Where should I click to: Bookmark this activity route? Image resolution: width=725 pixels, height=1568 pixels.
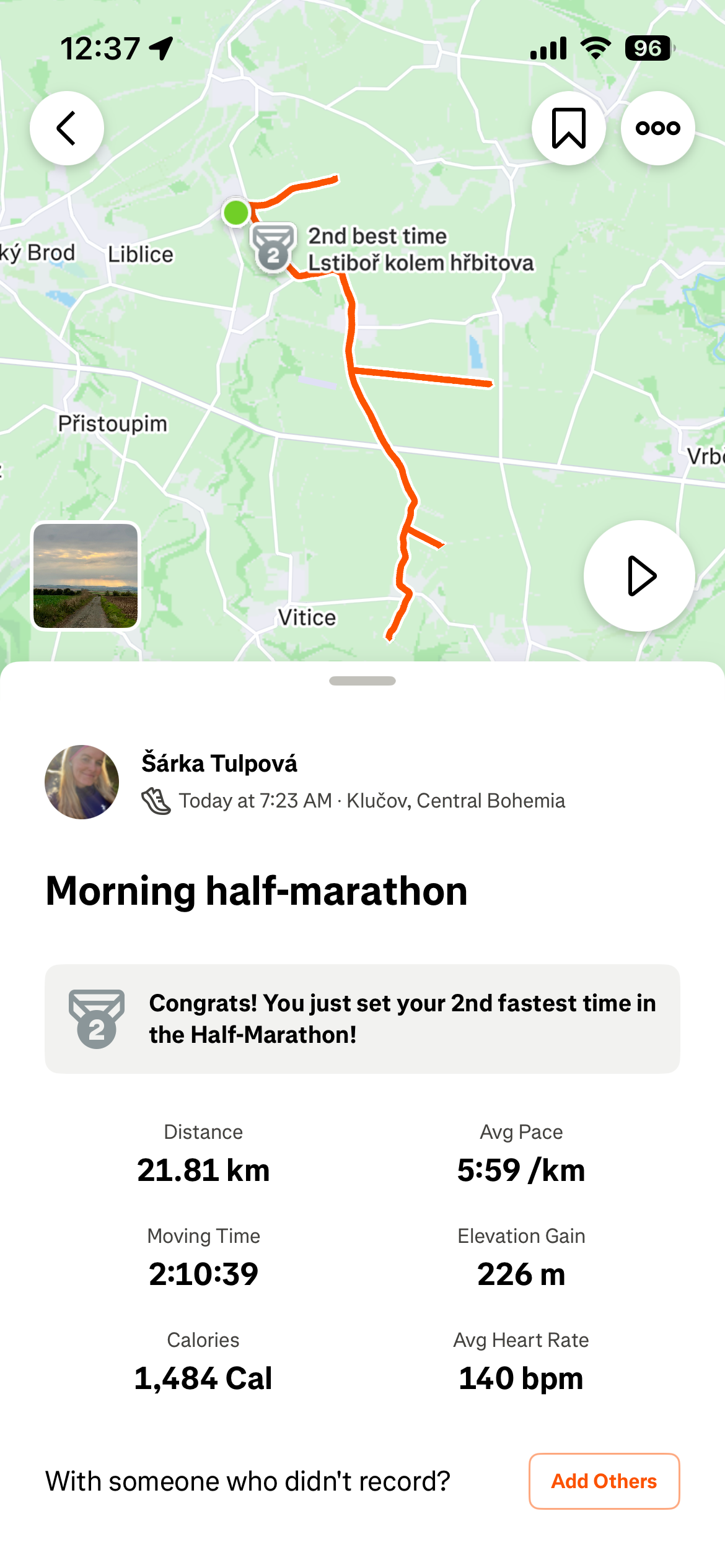pyautogui.click(x=568, y=128)
